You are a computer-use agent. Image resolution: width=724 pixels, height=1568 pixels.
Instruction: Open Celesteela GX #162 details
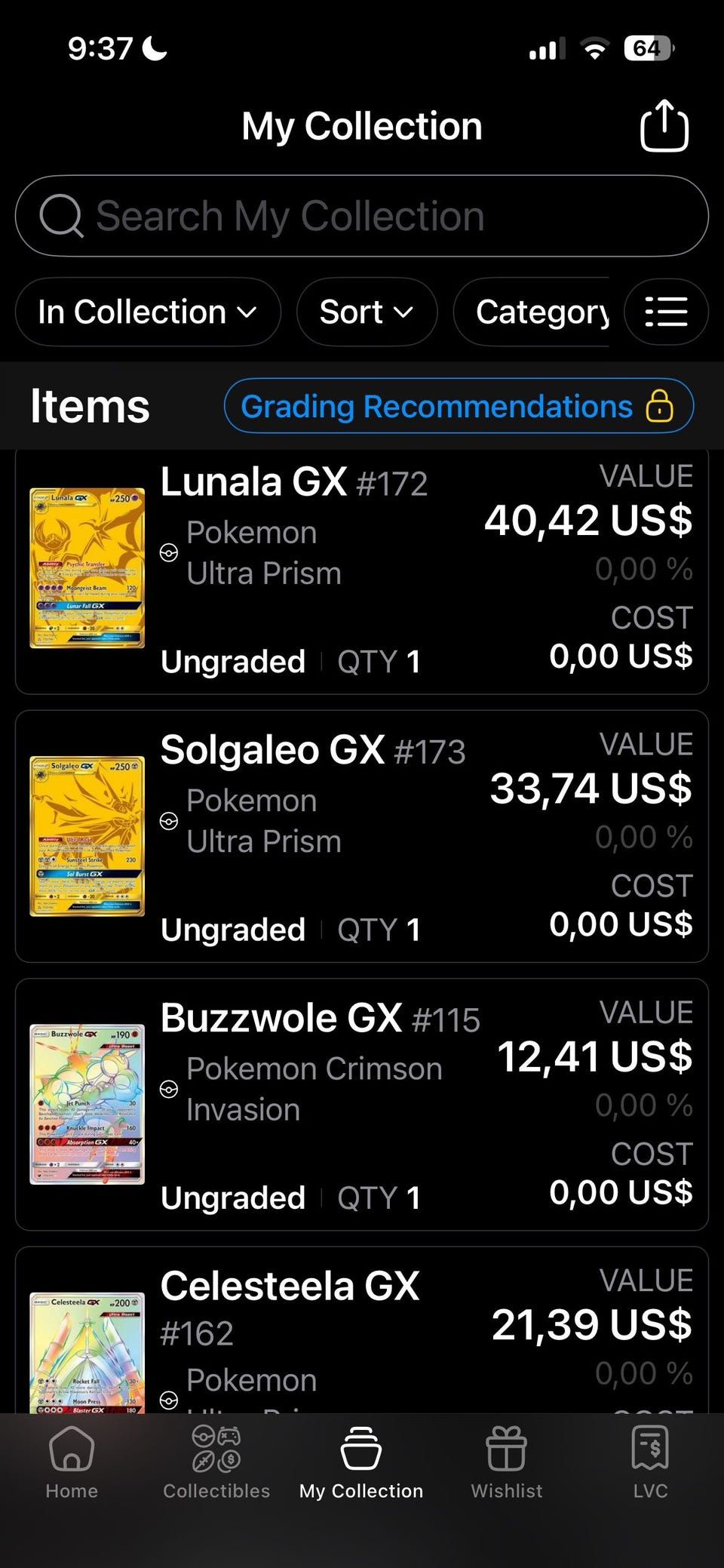[x=362, y=1332]
